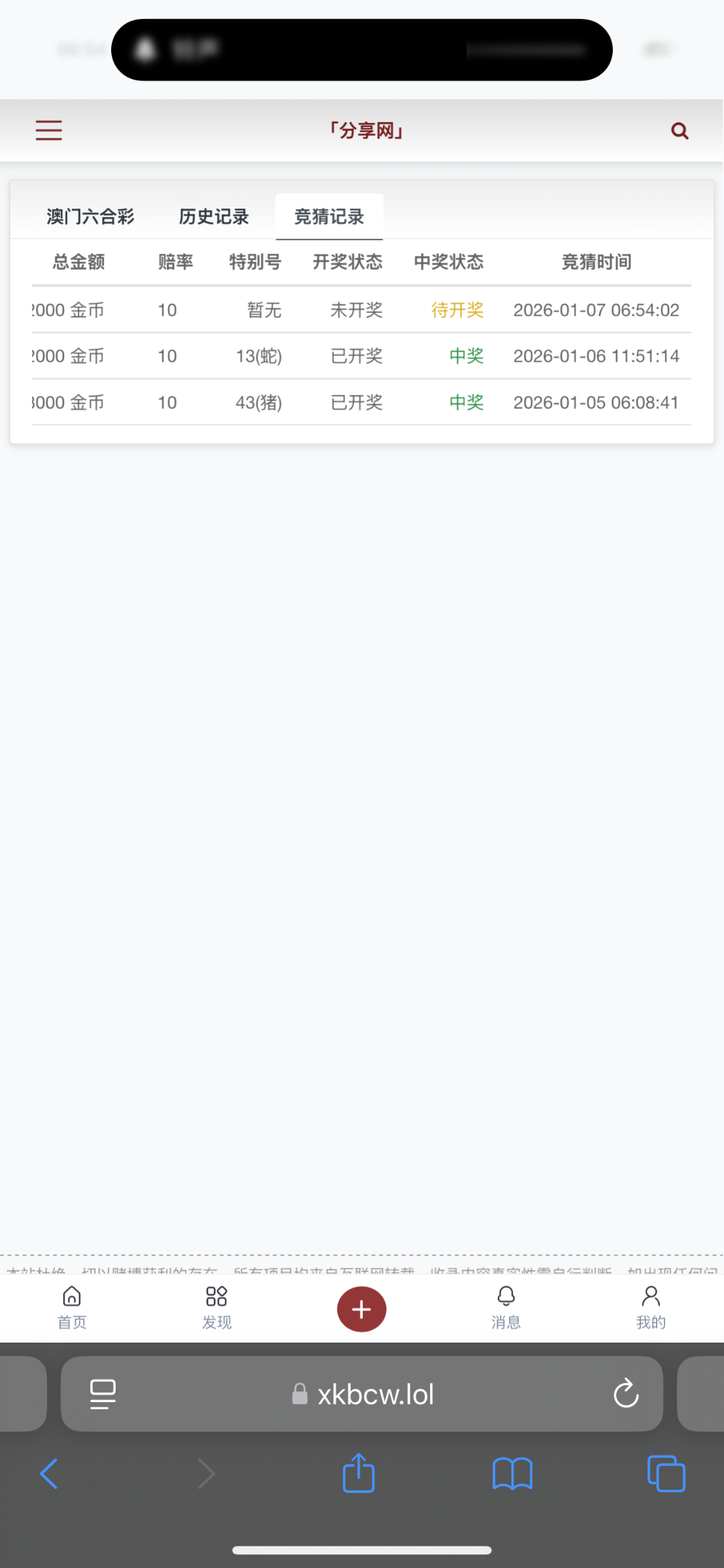This screenshot has width=724, height=1568.
Task: Open 消息 notifications tab
Action: tap(506, 1307)
